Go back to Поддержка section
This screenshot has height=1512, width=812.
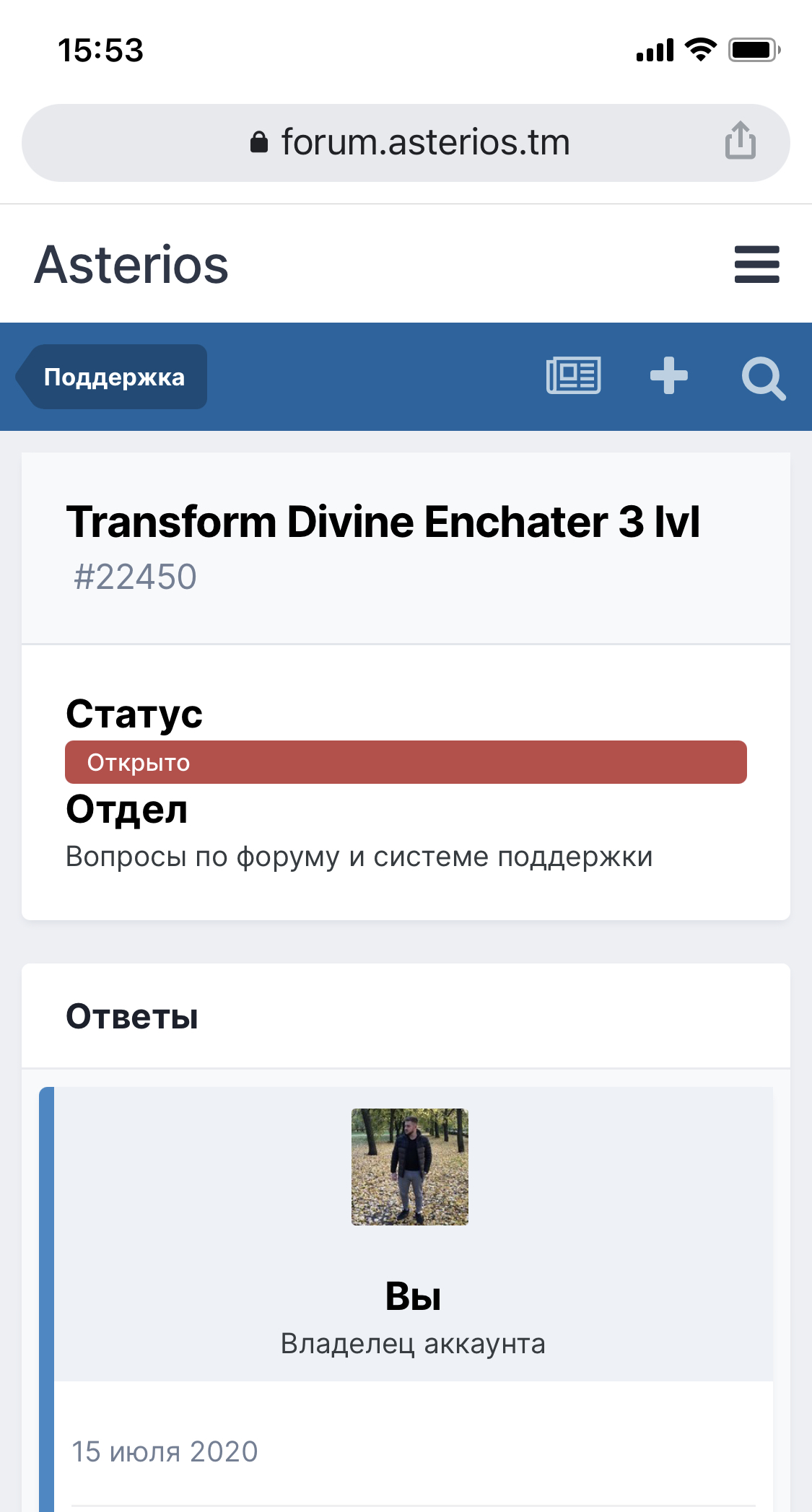click(x=113, y=377)
